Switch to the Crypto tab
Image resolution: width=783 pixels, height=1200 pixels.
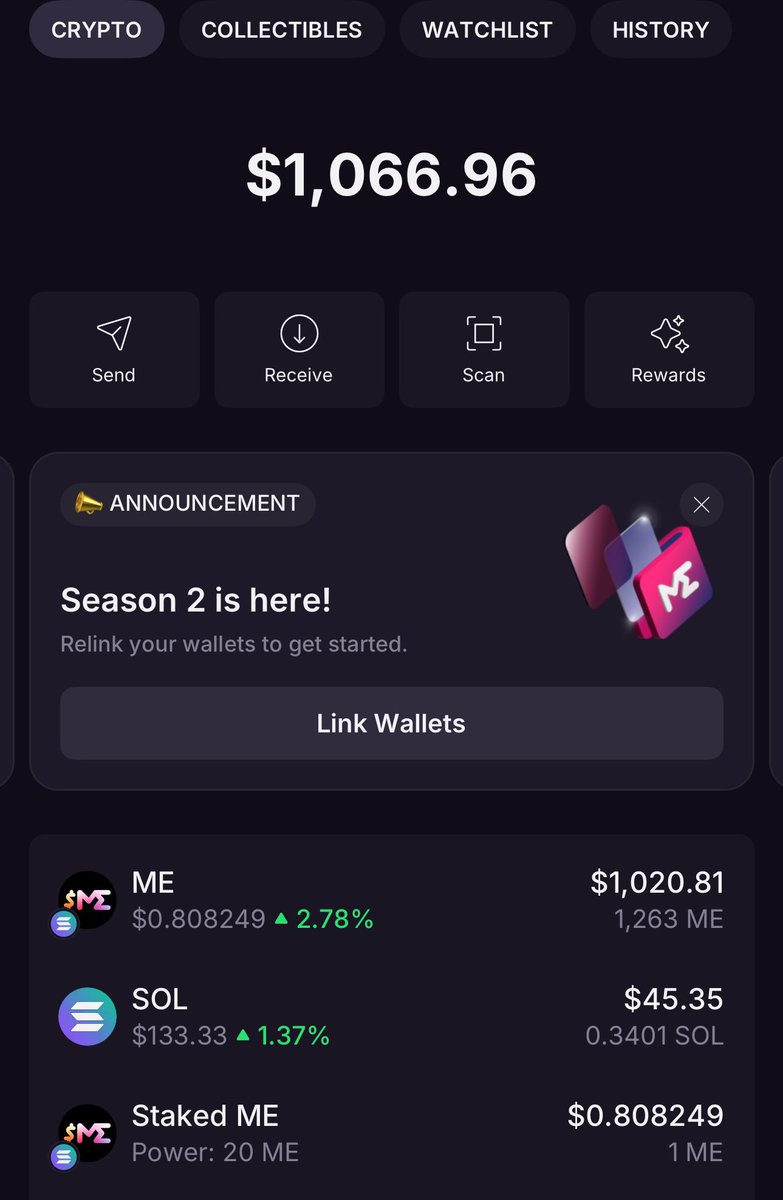point(96,30)
